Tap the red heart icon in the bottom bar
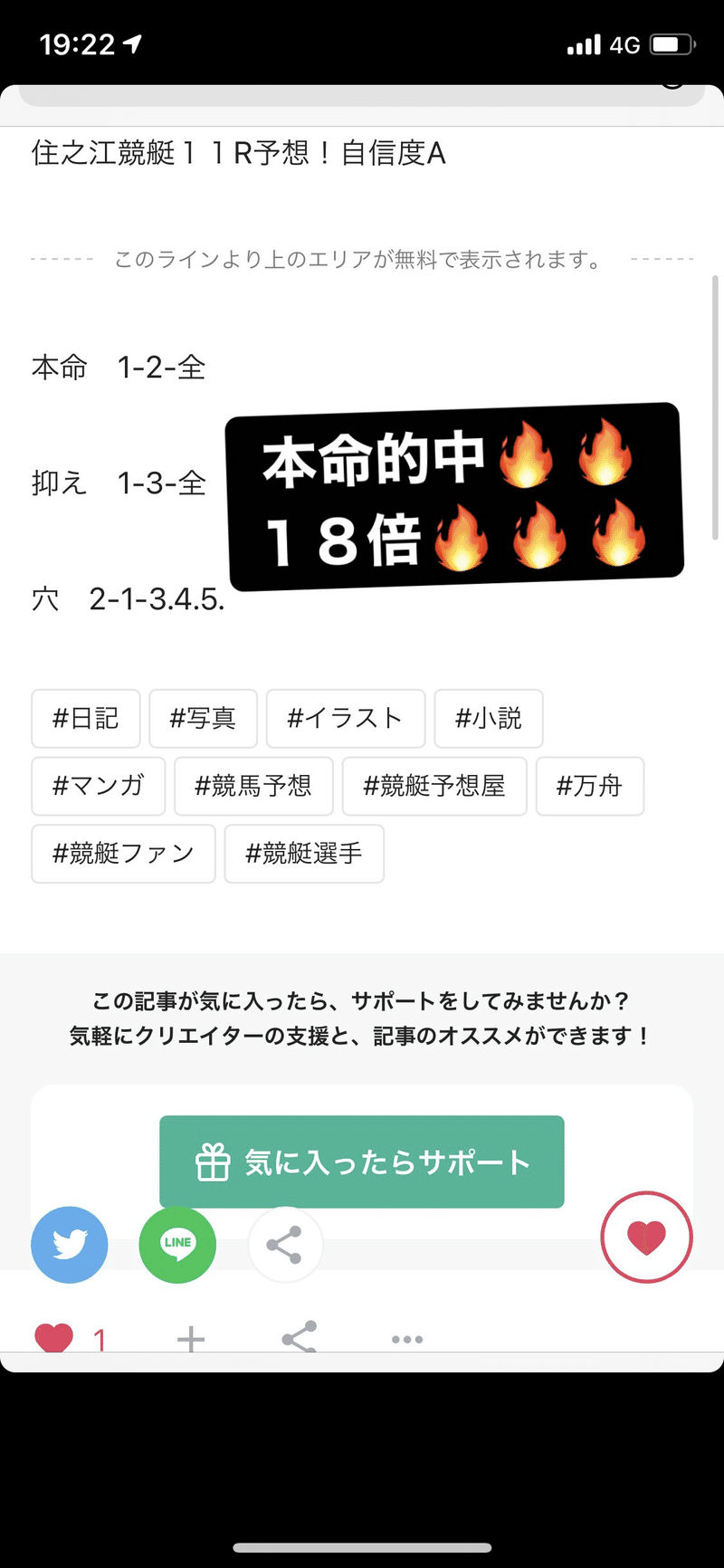 pos(54,1337)
